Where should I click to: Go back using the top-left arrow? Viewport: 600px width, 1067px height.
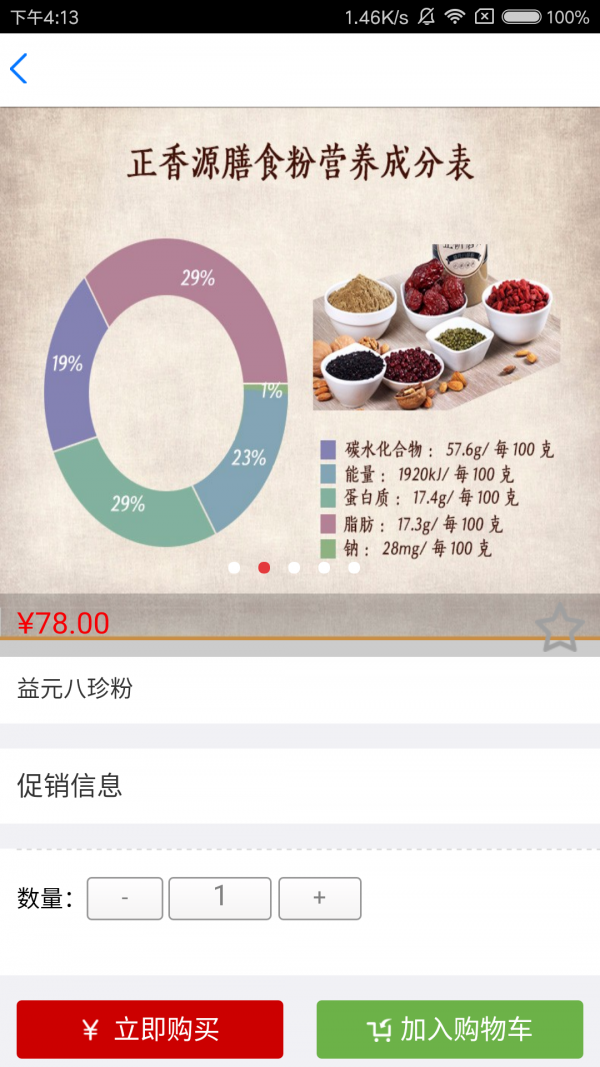(x=19, y=69)
